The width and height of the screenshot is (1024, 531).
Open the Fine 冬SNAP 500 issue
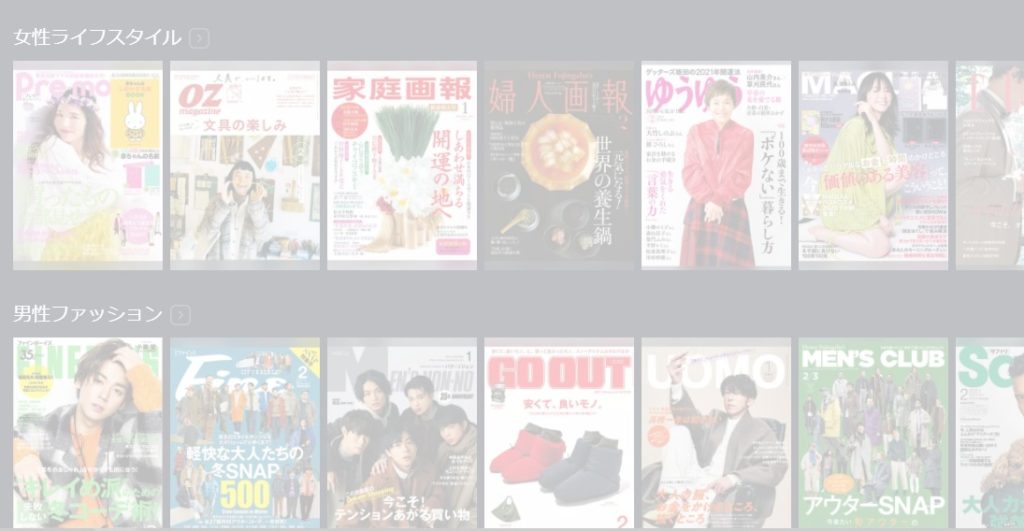tap(245, 433)
